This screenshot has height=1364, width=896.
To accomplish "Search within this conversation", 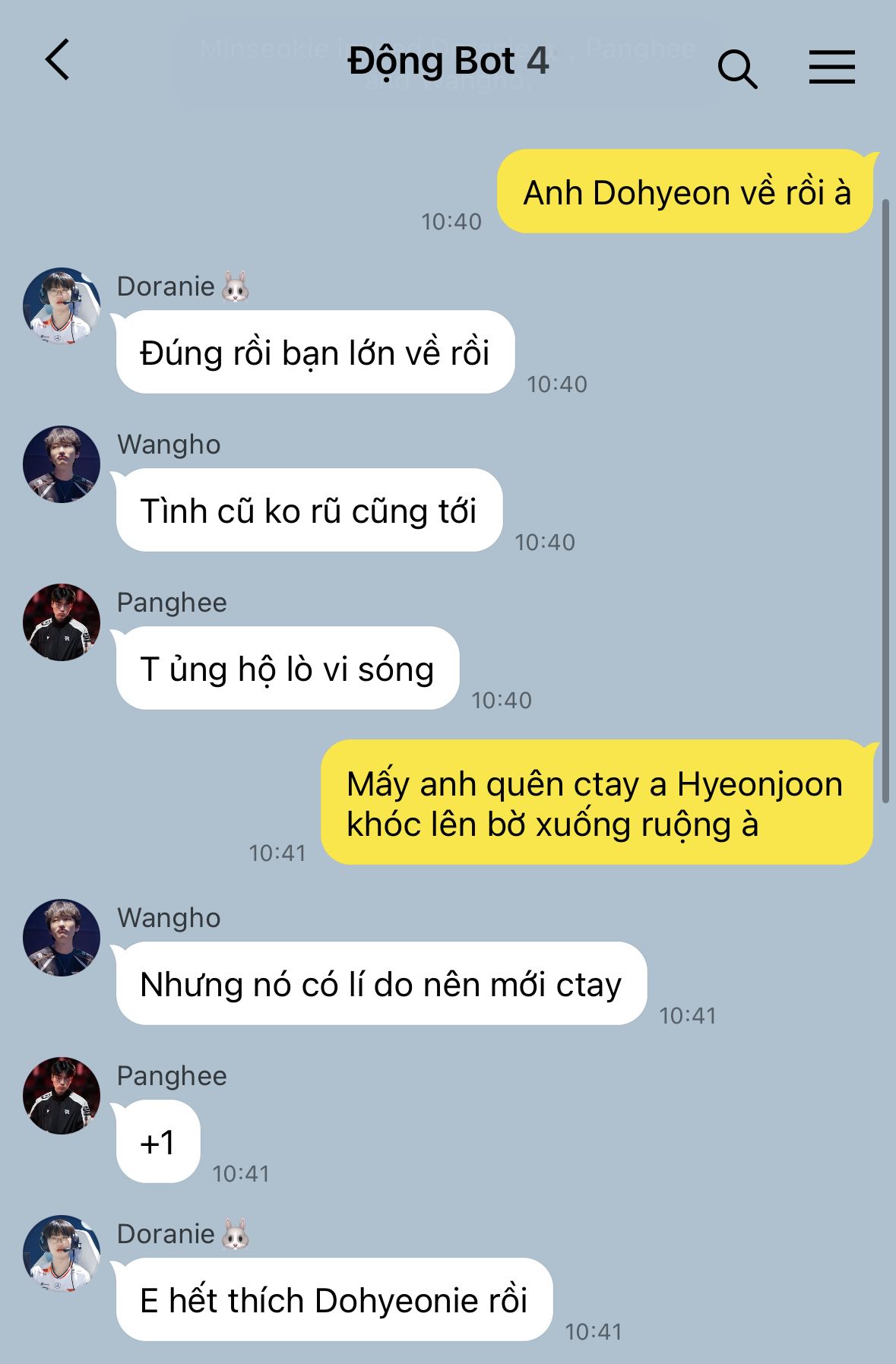I will [736, 69].
